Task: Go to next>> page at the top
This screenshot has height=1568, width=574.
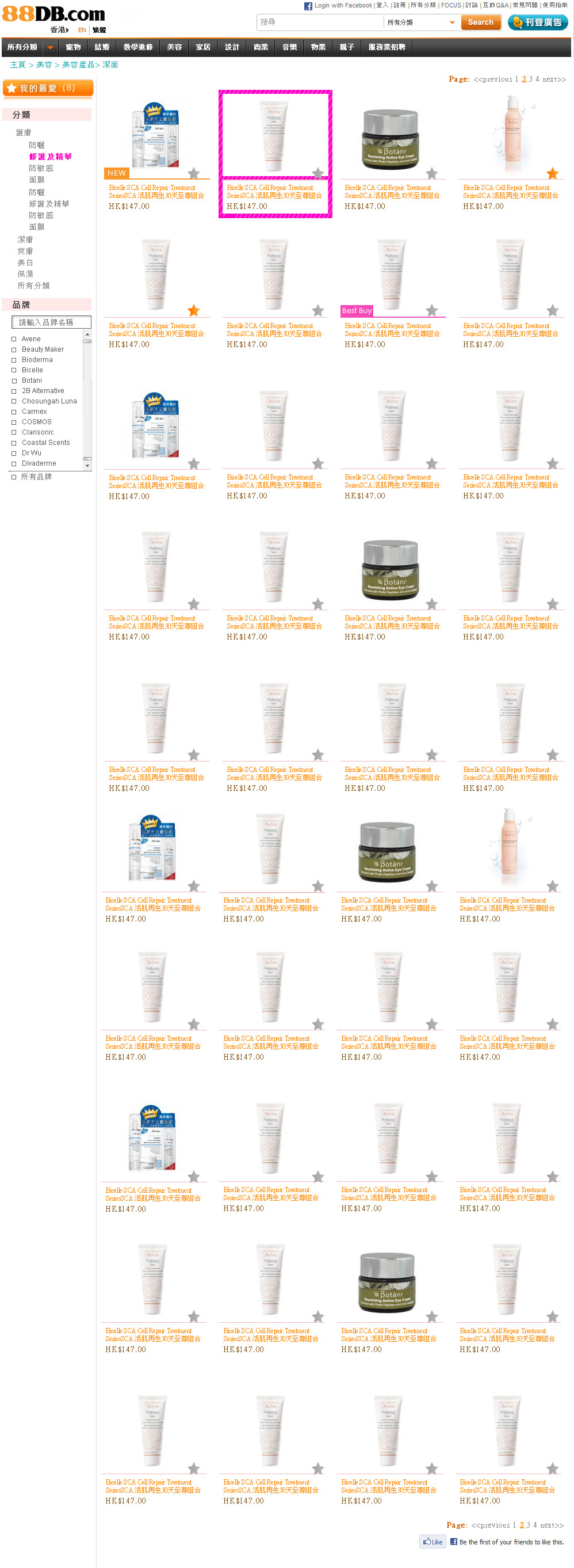Action: [553, 79]
